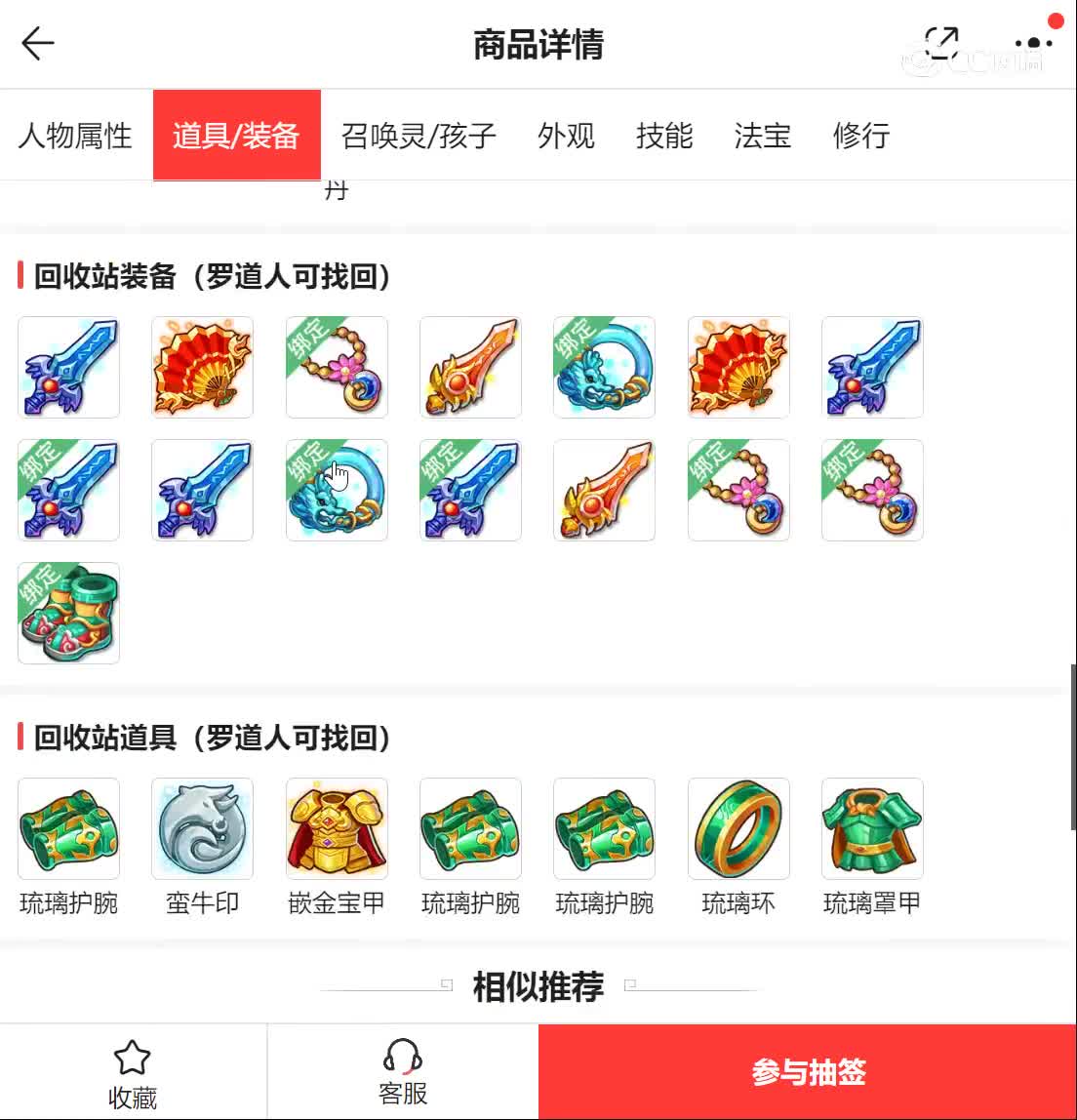Contact 客服 customer service
Viewport: 1077px width, 1120px height.
pyautogui.click(x=403, y=1071)
